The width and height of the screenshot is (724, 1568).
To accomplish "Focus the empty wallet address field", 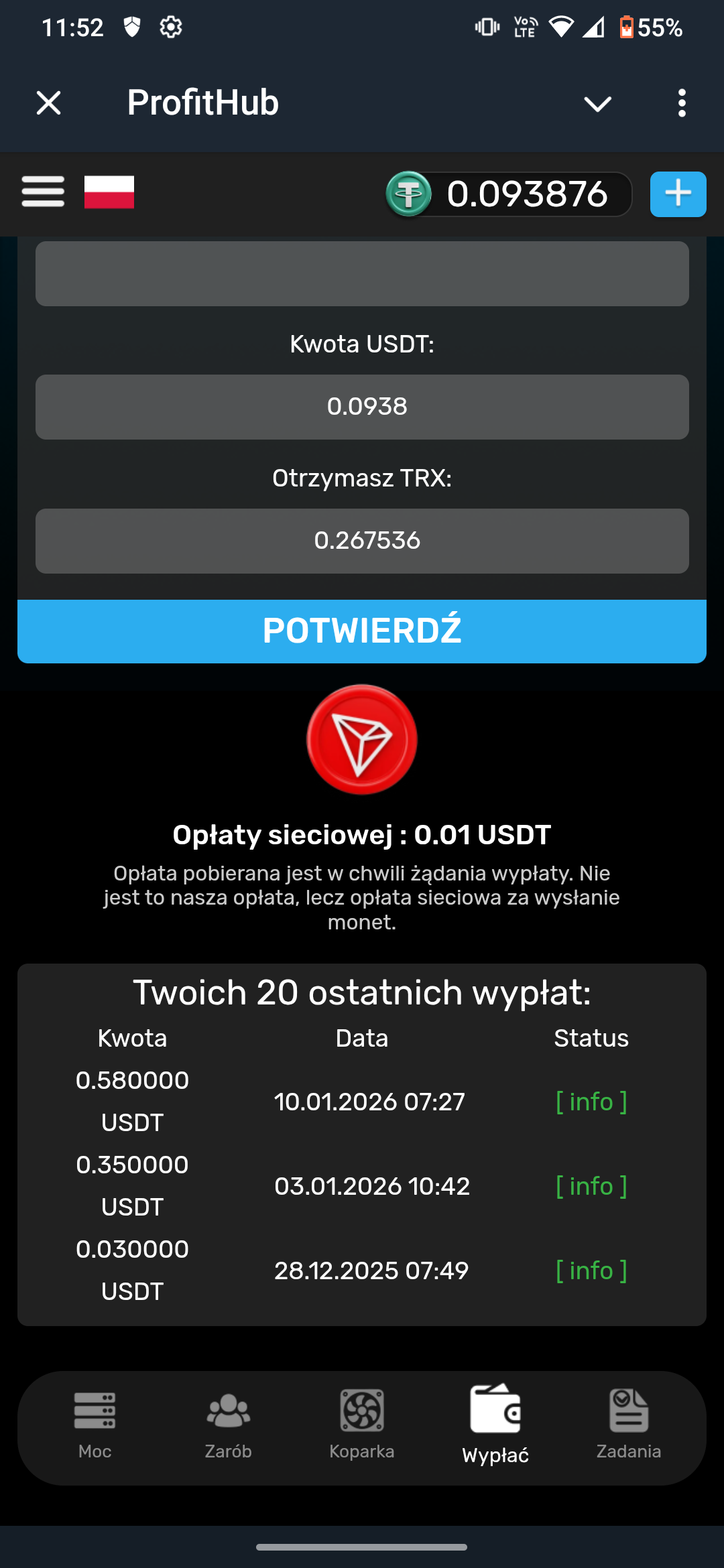I will pos(362,274).
